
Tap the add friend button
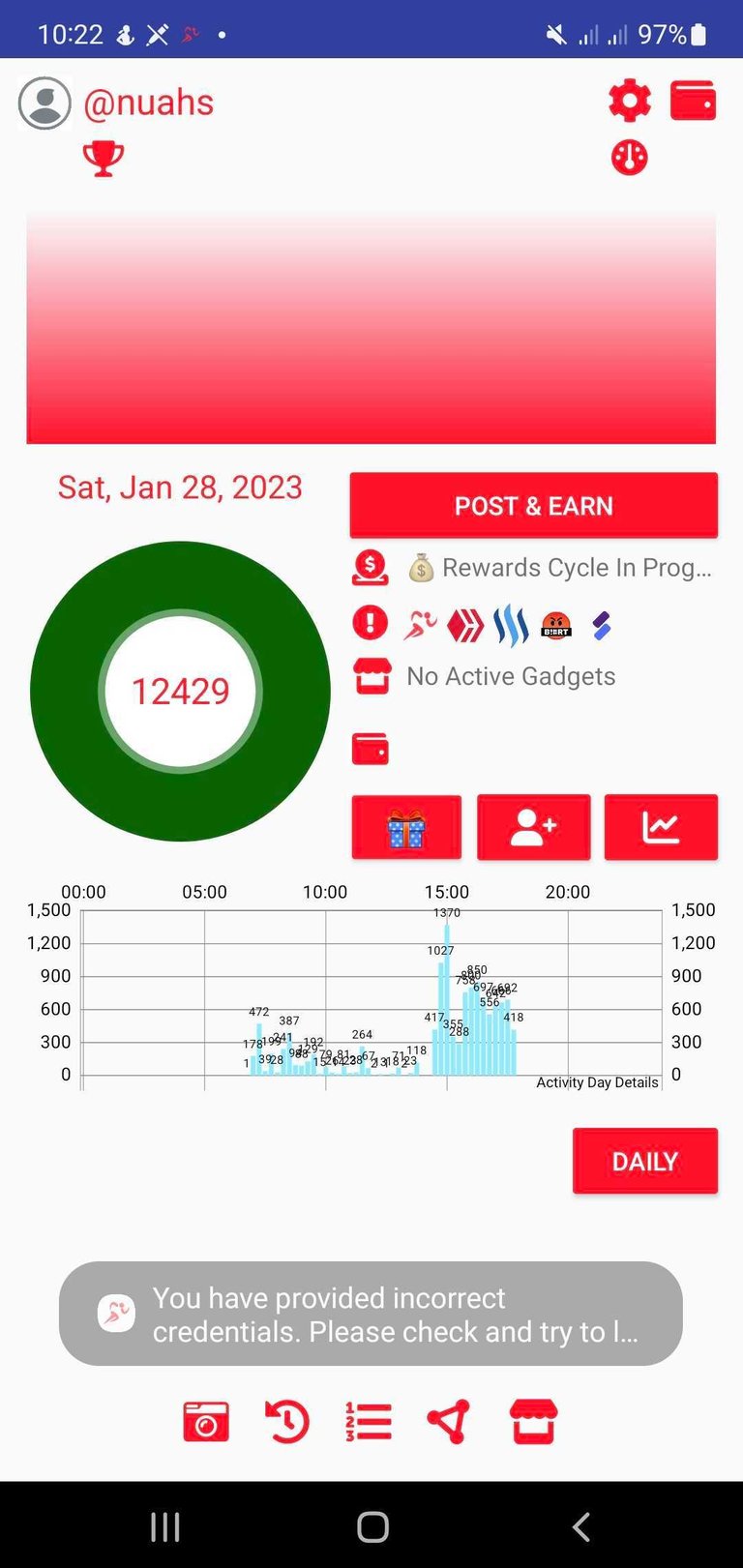(533, 828)
